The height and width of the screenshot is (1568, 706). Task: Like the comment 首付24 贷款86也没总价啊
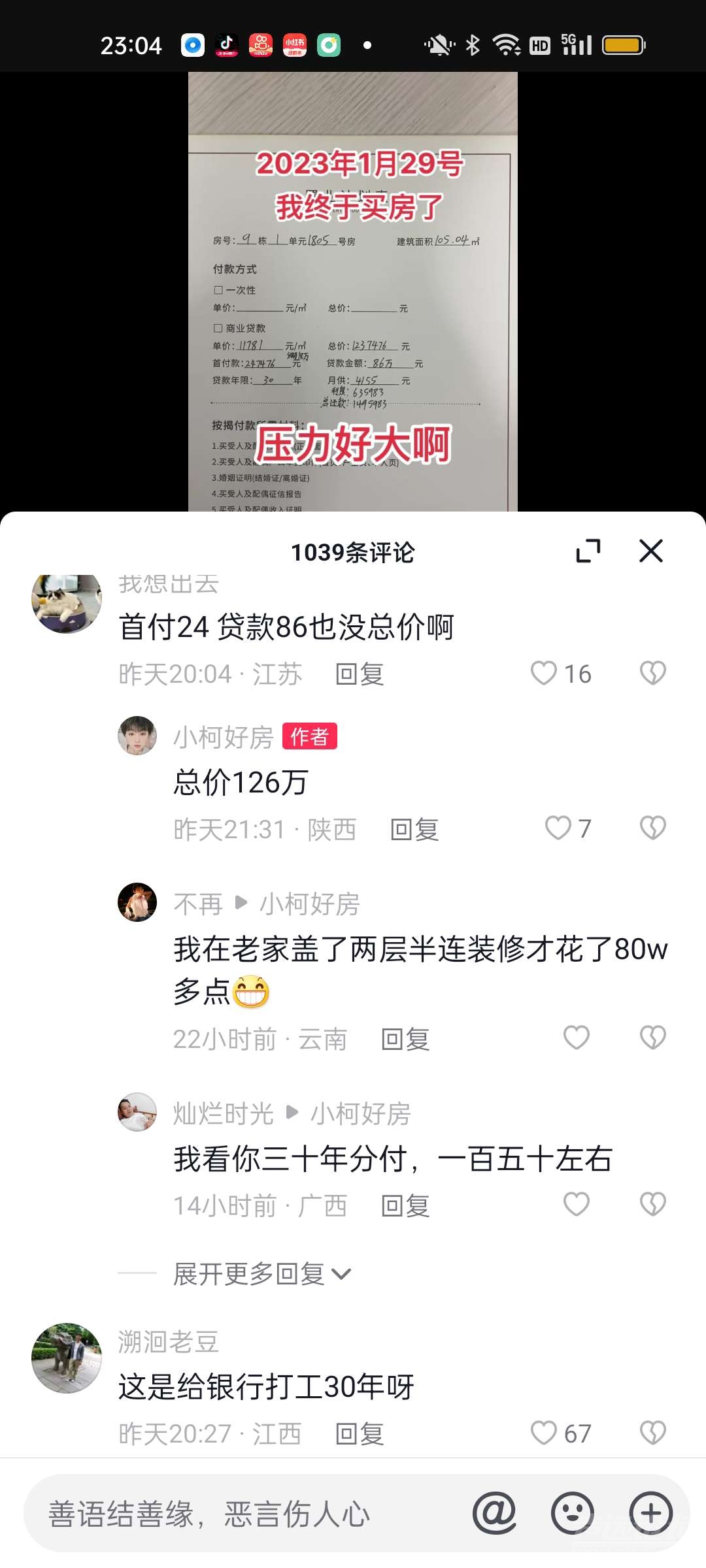pyautogui.click(x=544, y=674)
